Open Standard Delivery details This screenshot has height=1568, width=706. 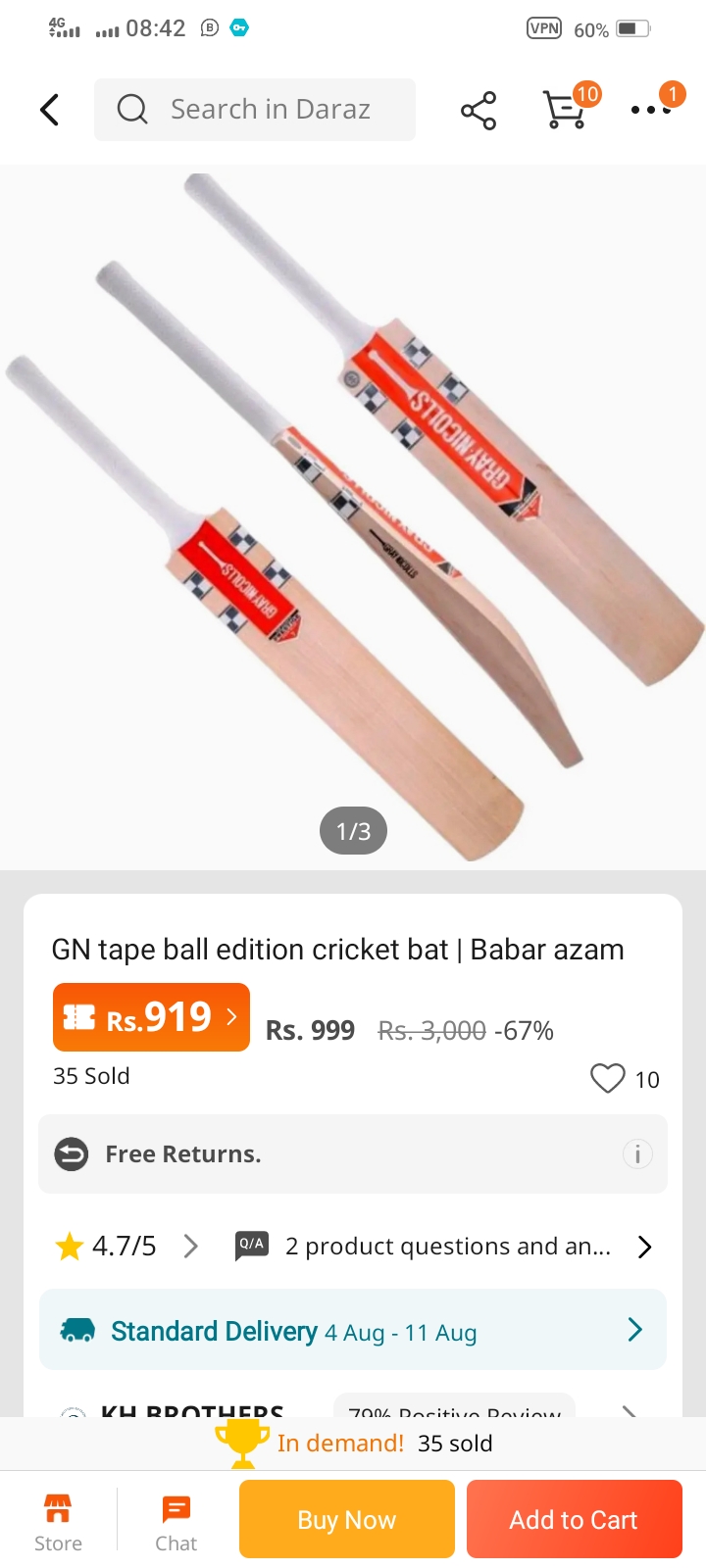coord(353,1331)
